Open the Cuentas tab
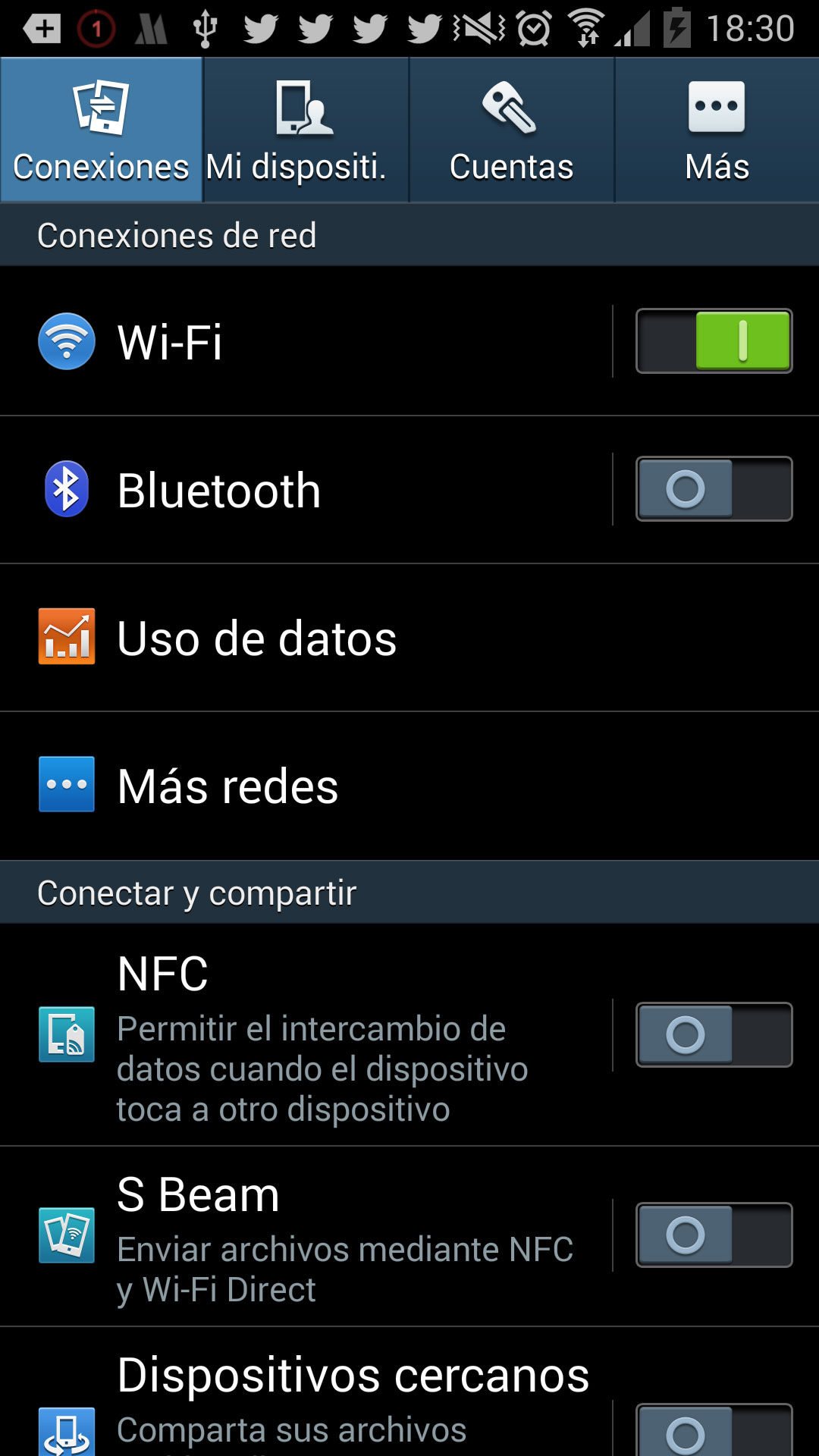819x1456 pixels. click(511, 130)
